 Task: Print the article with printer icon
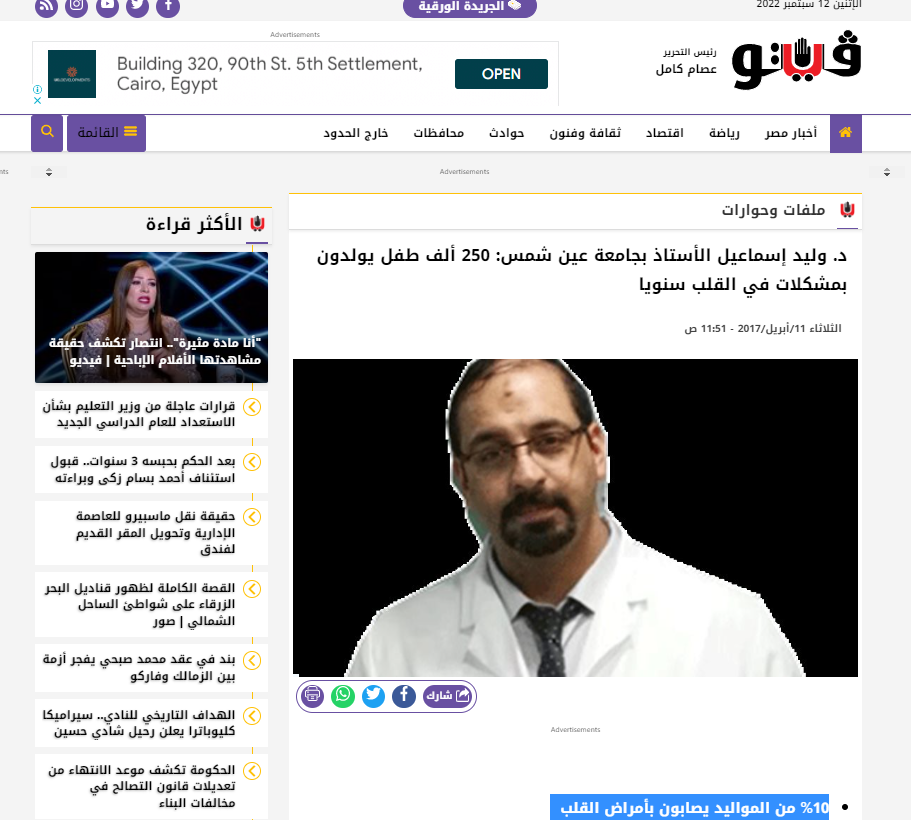[x=313, y=696]
